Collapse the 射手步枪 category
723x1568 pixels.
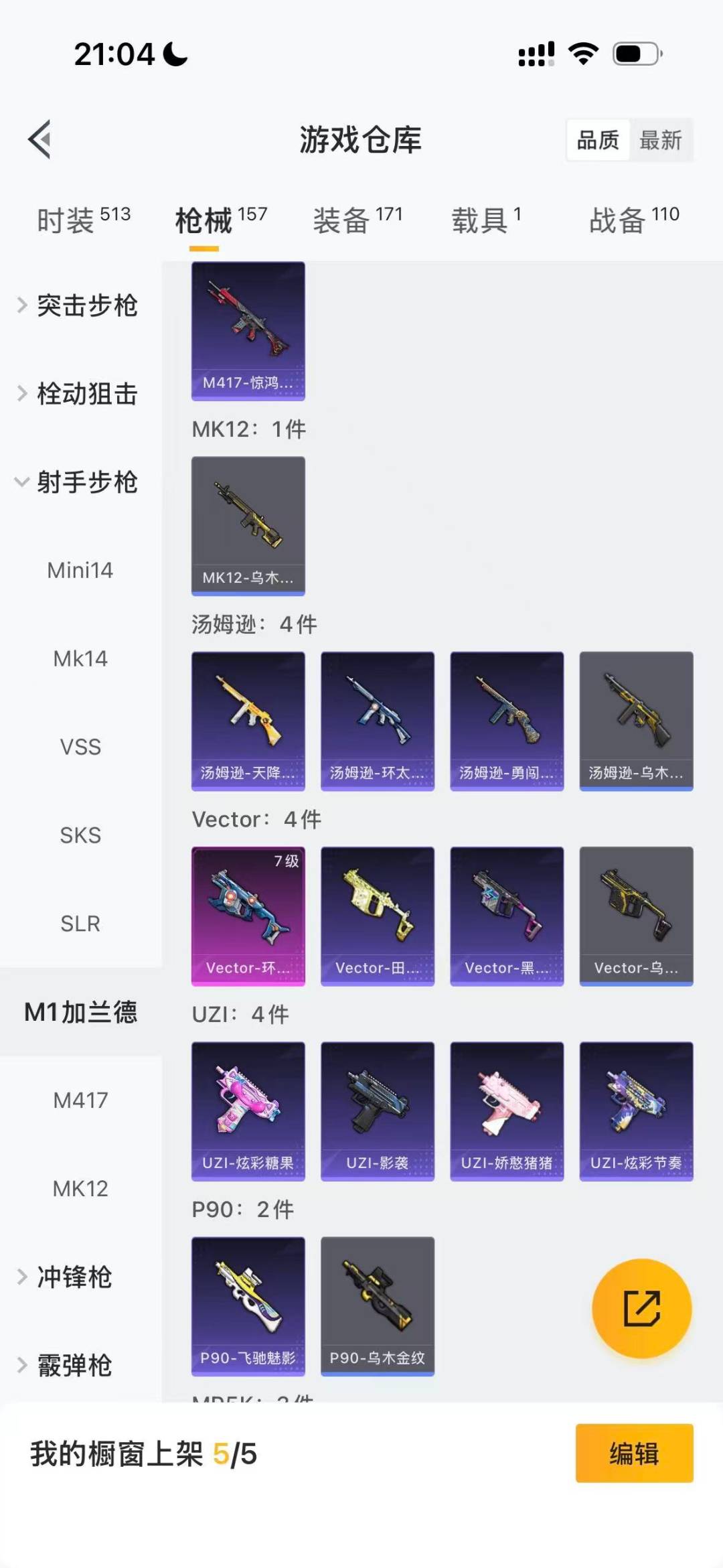coord(80,482)
